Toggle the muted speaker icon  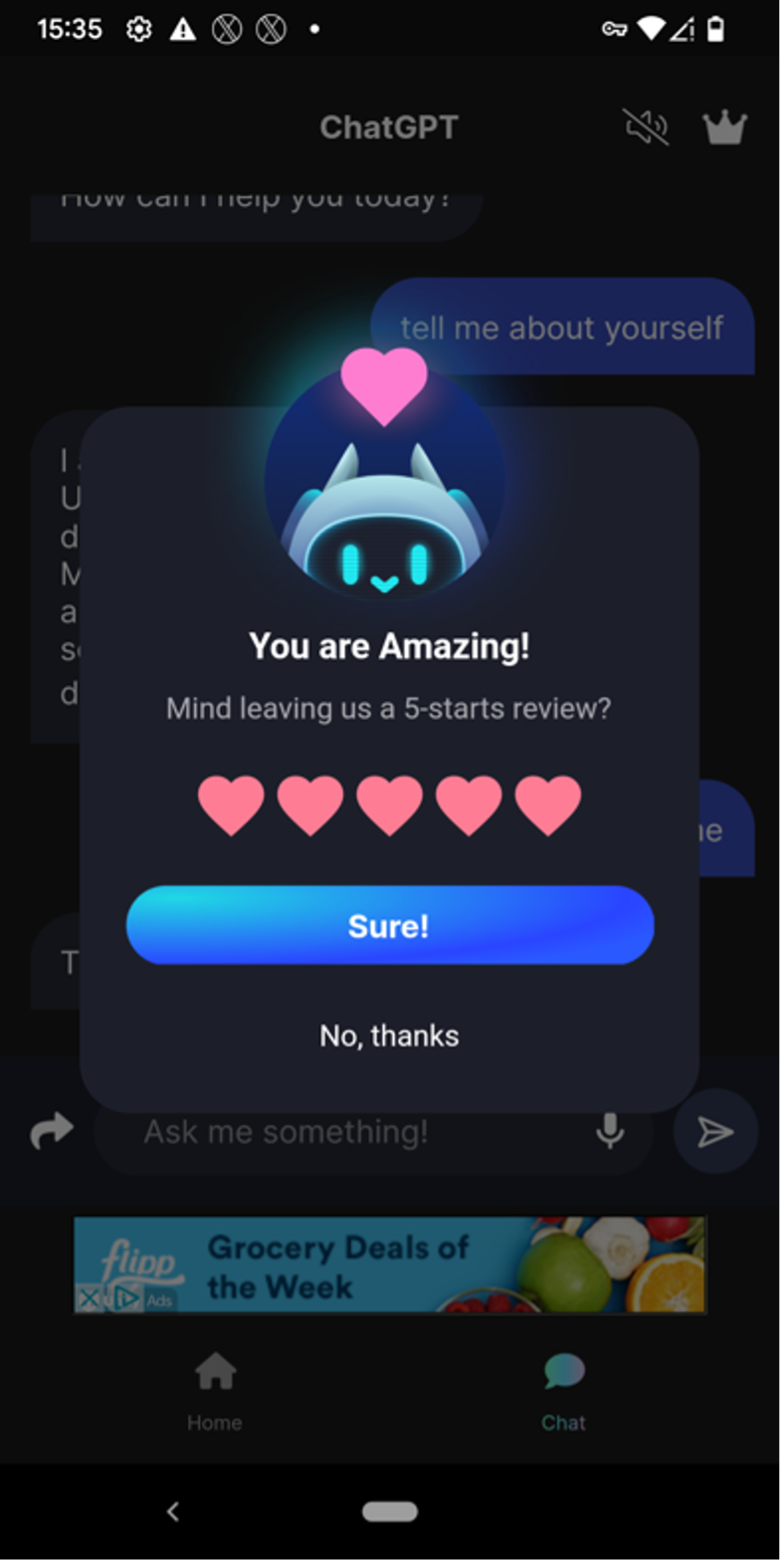pyautogui.click(x=646, y=127)
